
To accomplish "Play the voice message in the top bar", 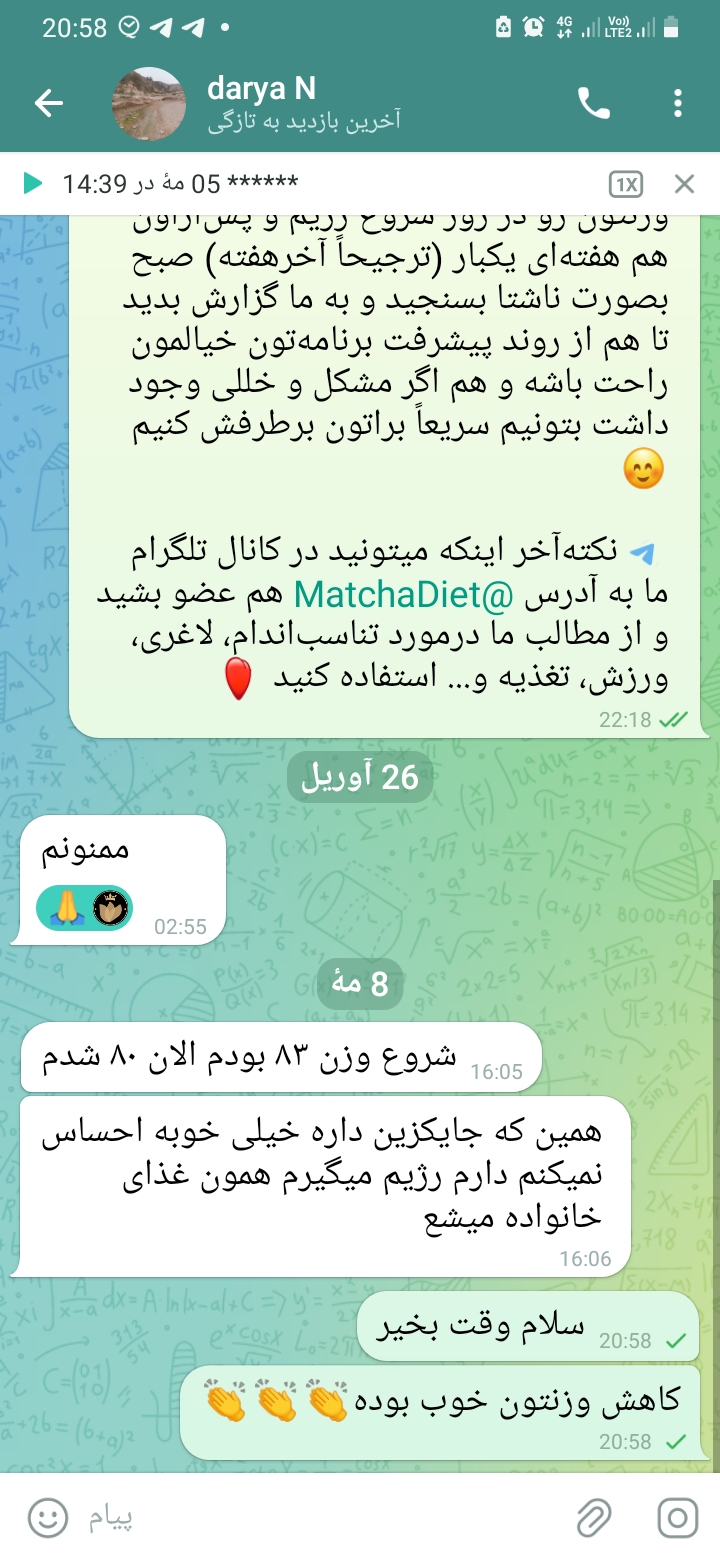I will (32, 183).
